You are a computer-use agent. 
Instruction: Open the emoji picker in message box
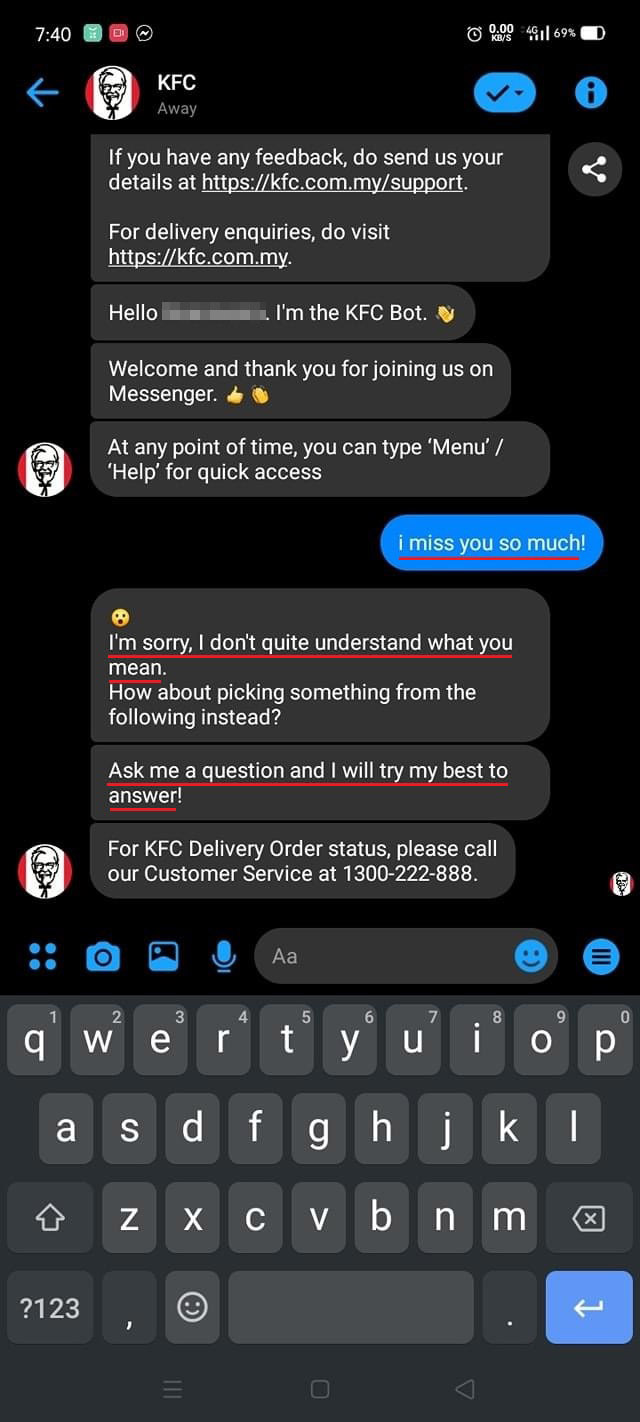tap(531, 957)
